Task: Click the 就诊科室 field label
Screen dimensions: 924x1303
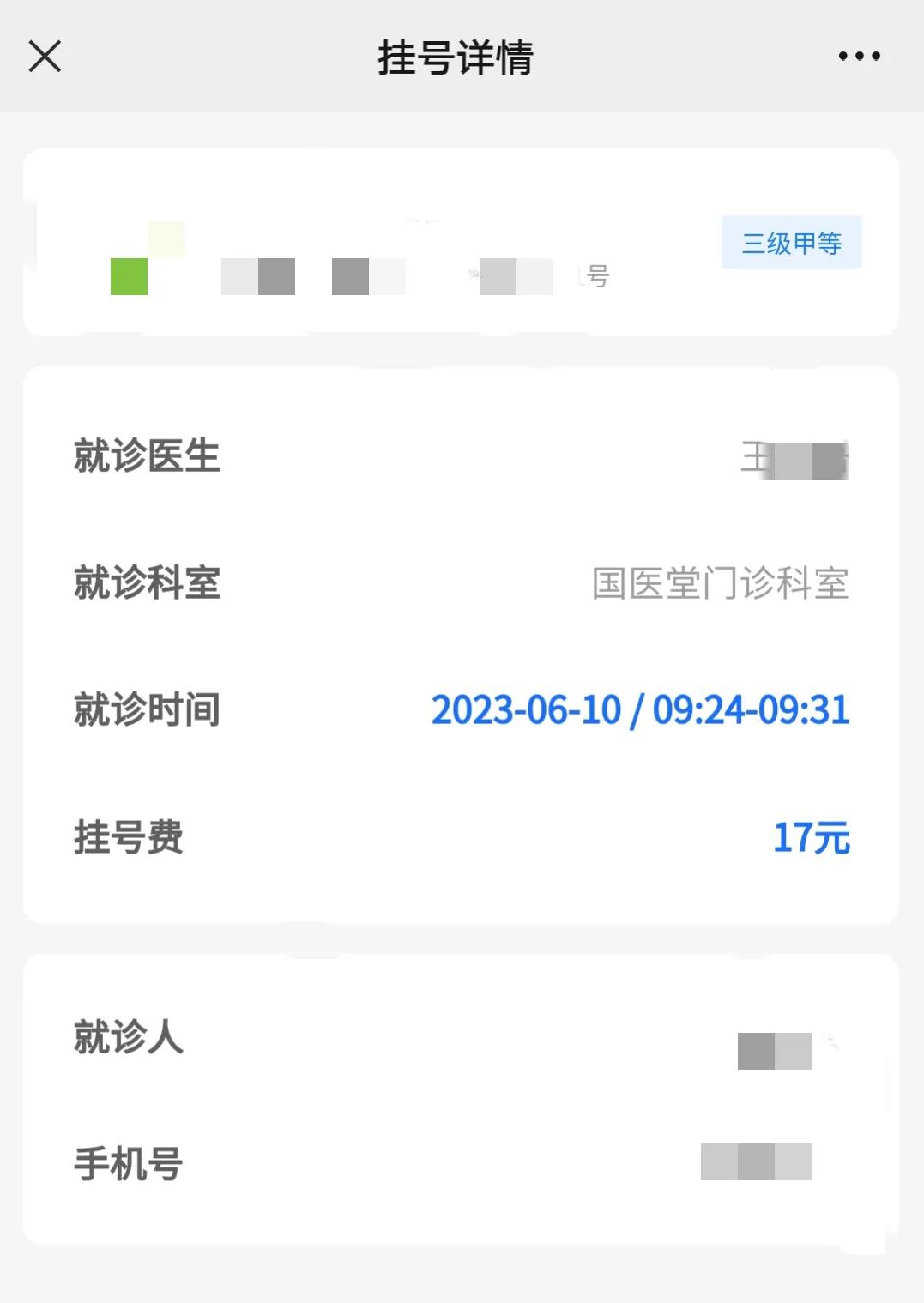Action: pos(147,582)
